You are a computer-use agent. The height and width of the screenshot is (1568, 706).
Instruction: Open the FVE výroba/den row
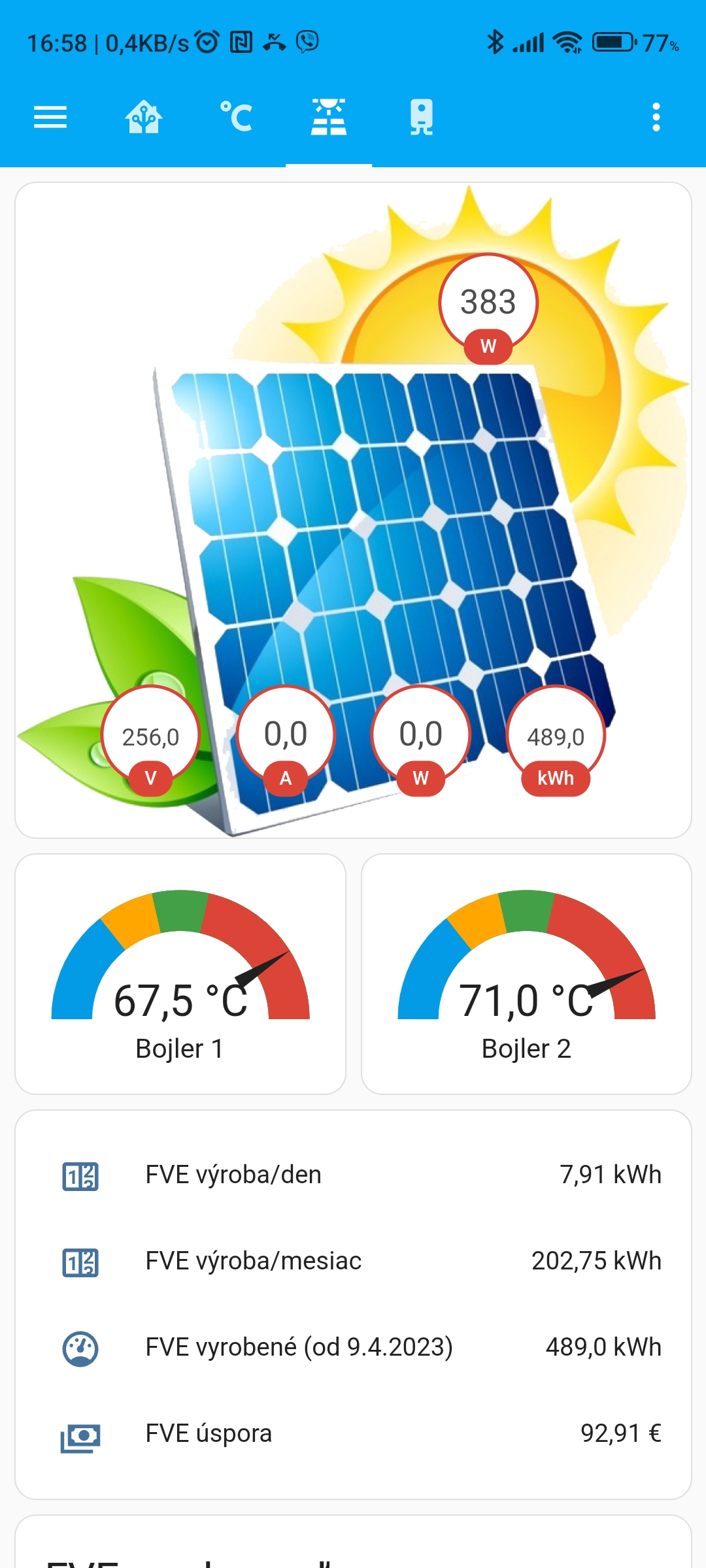[353, 1175]
